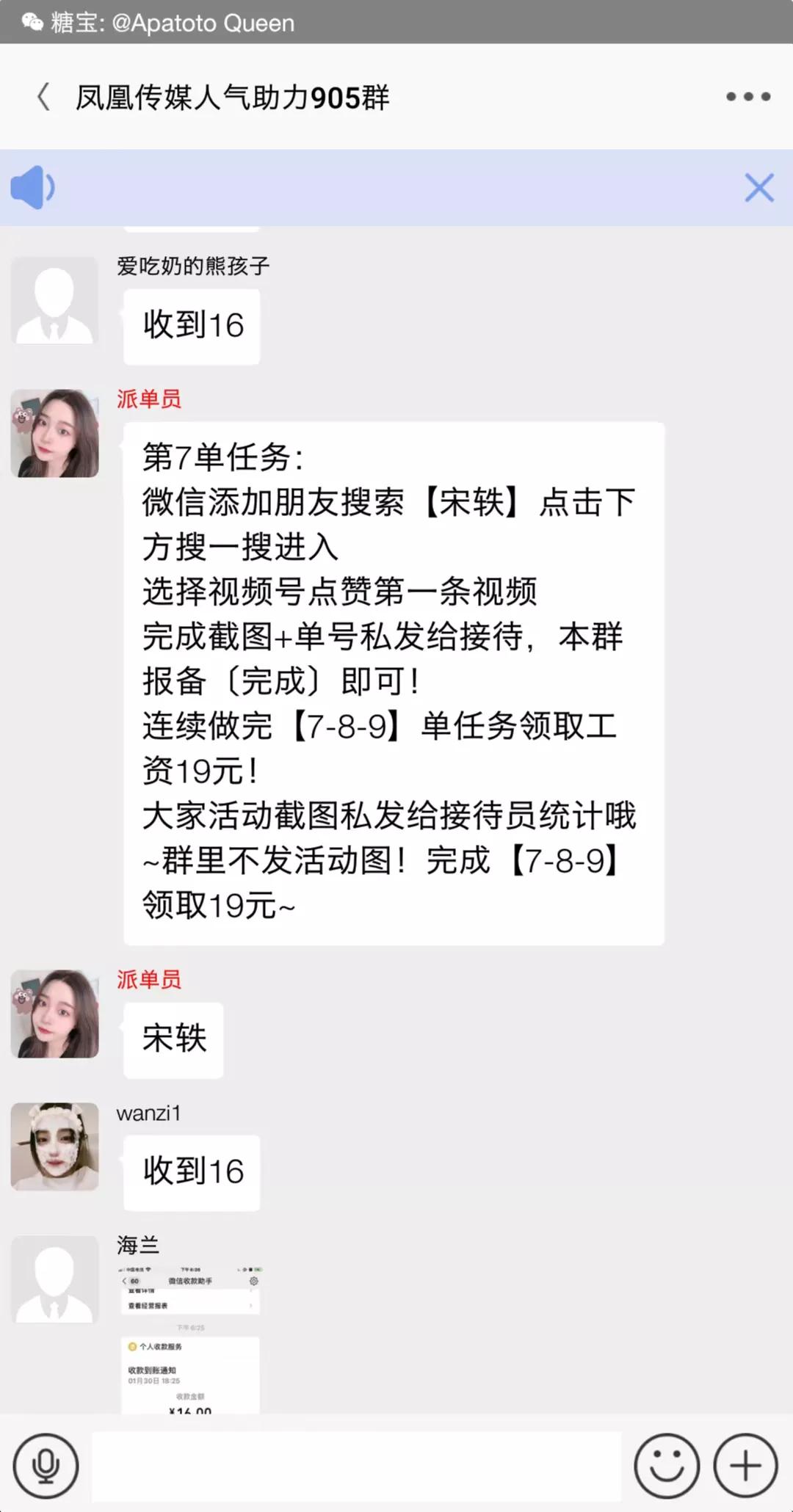Open 糖宝's @Apatoto Queen notification banner
This screenshot has height=1512, width=793.
(x=172, y=21)
